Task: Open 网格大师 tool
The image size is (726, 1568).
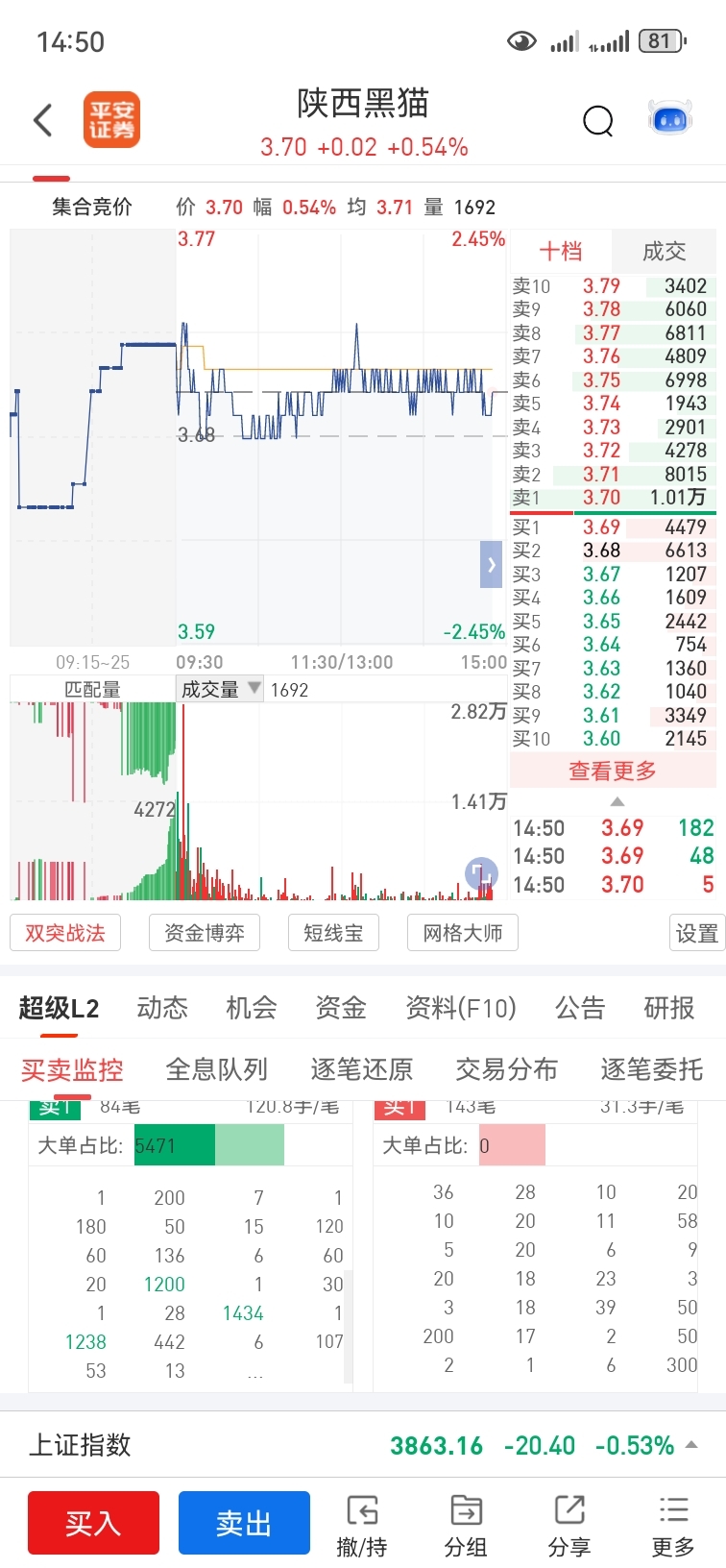Action: coord(463,933)
